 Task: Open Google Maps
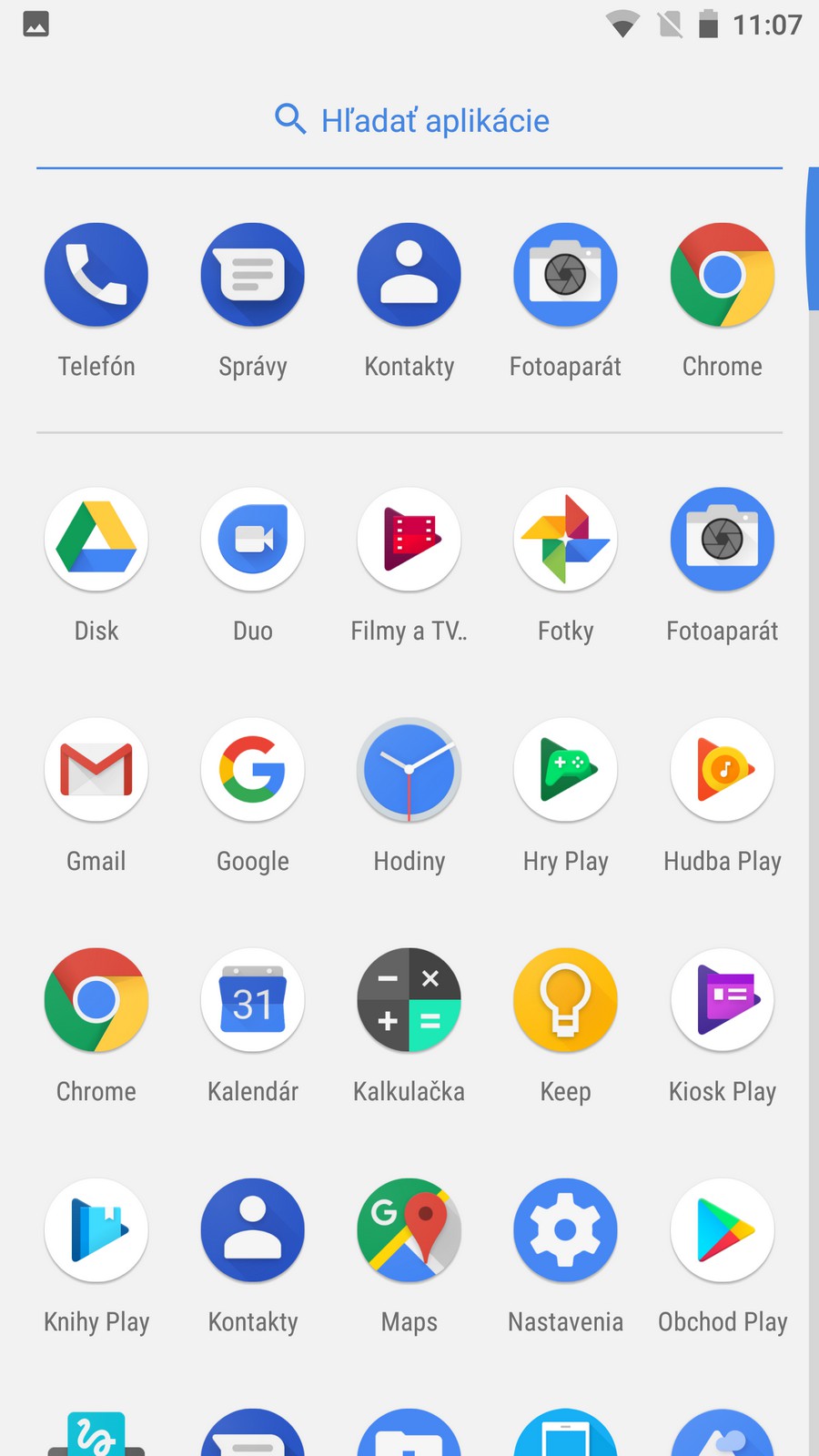pyautogui.click(x=409, y=1230)
